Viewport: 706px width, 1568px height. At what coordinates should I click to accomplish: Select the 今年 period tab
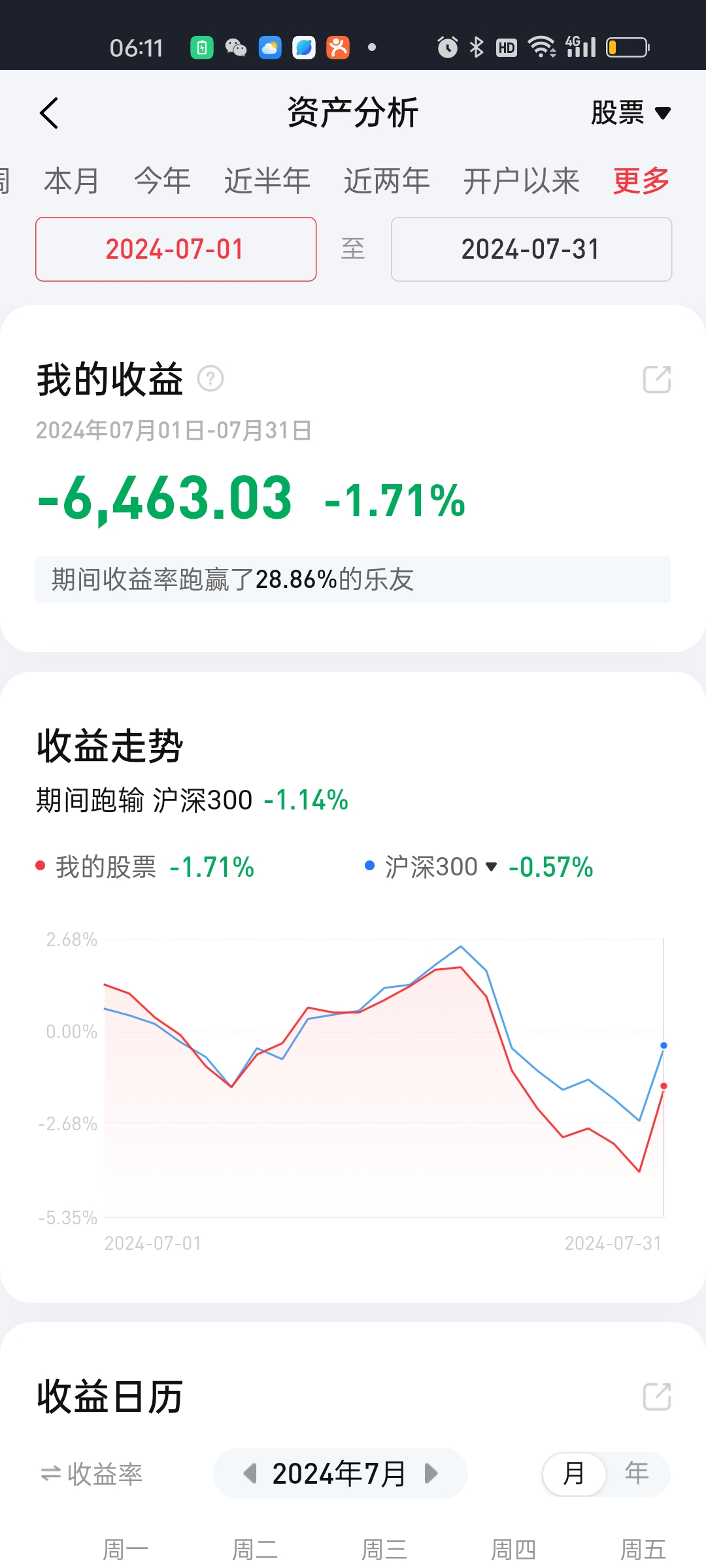[162, 181]
